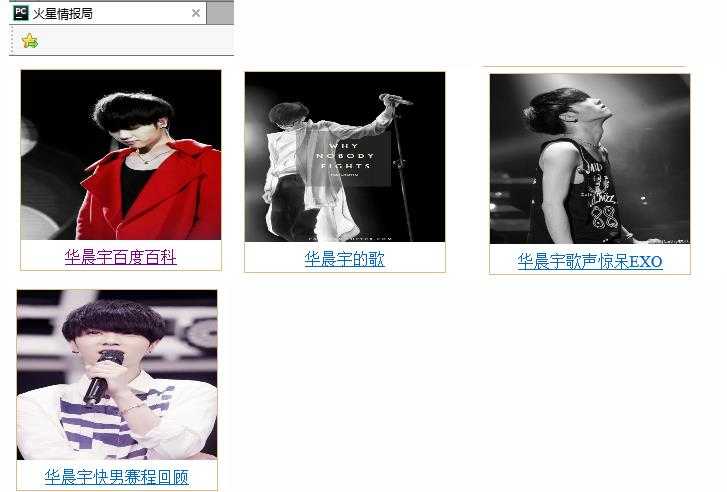Open the 华晨宇百度百科 link

click(120, 257)
